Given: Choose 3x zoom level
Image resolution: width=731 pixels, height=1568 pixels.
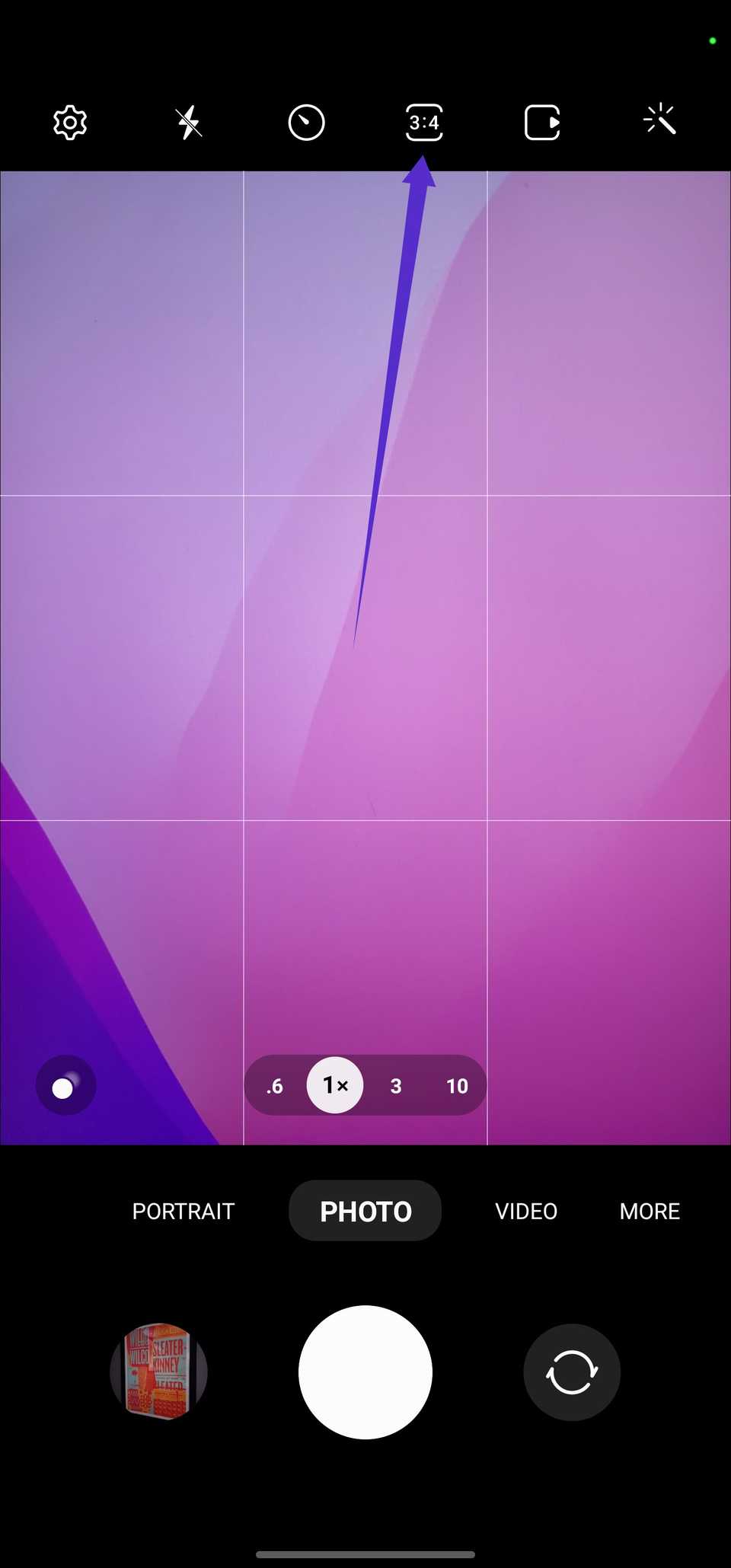Looking at the screenshot, I should click(x=396, y=1086).
